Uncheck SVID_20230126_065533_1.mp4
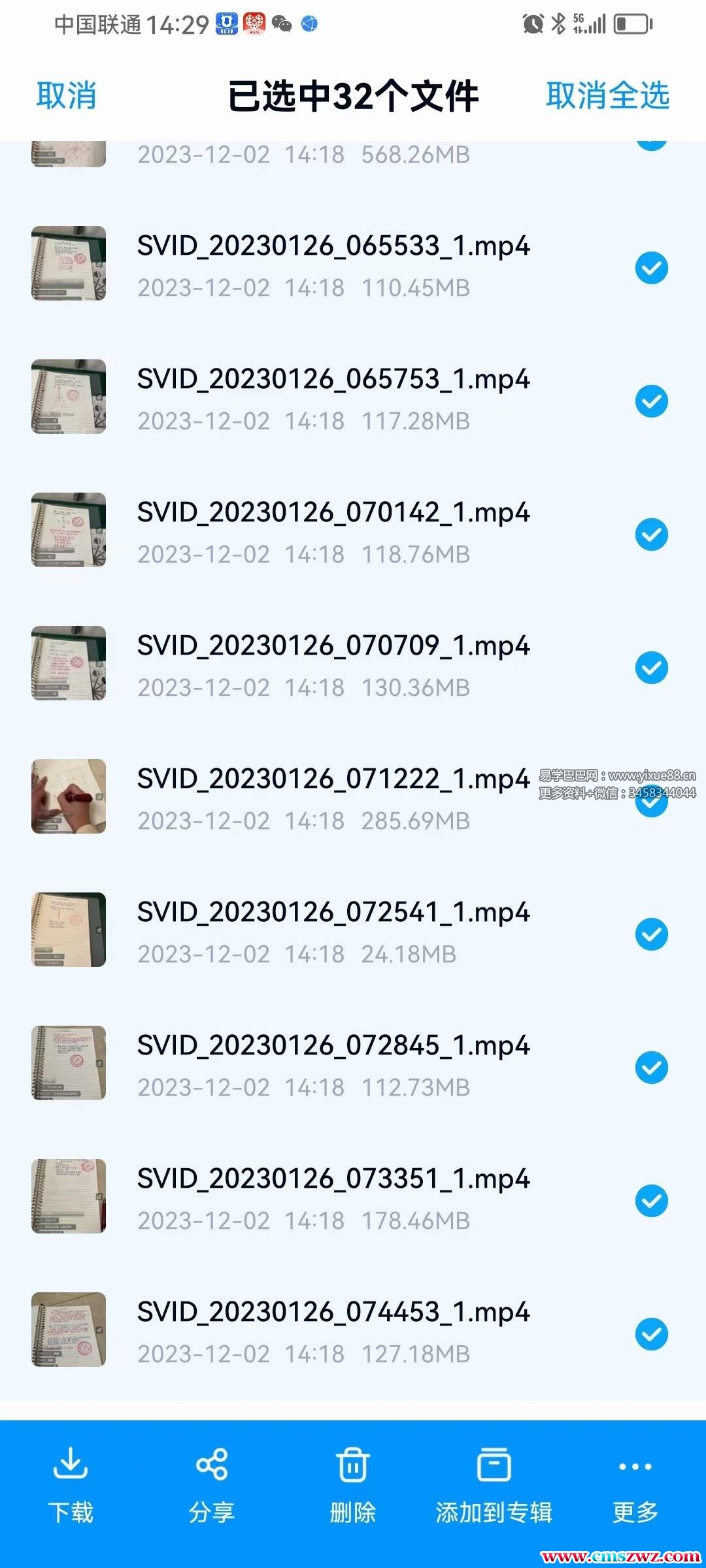This screenshot has width=706, height=1568. [651, 268]
